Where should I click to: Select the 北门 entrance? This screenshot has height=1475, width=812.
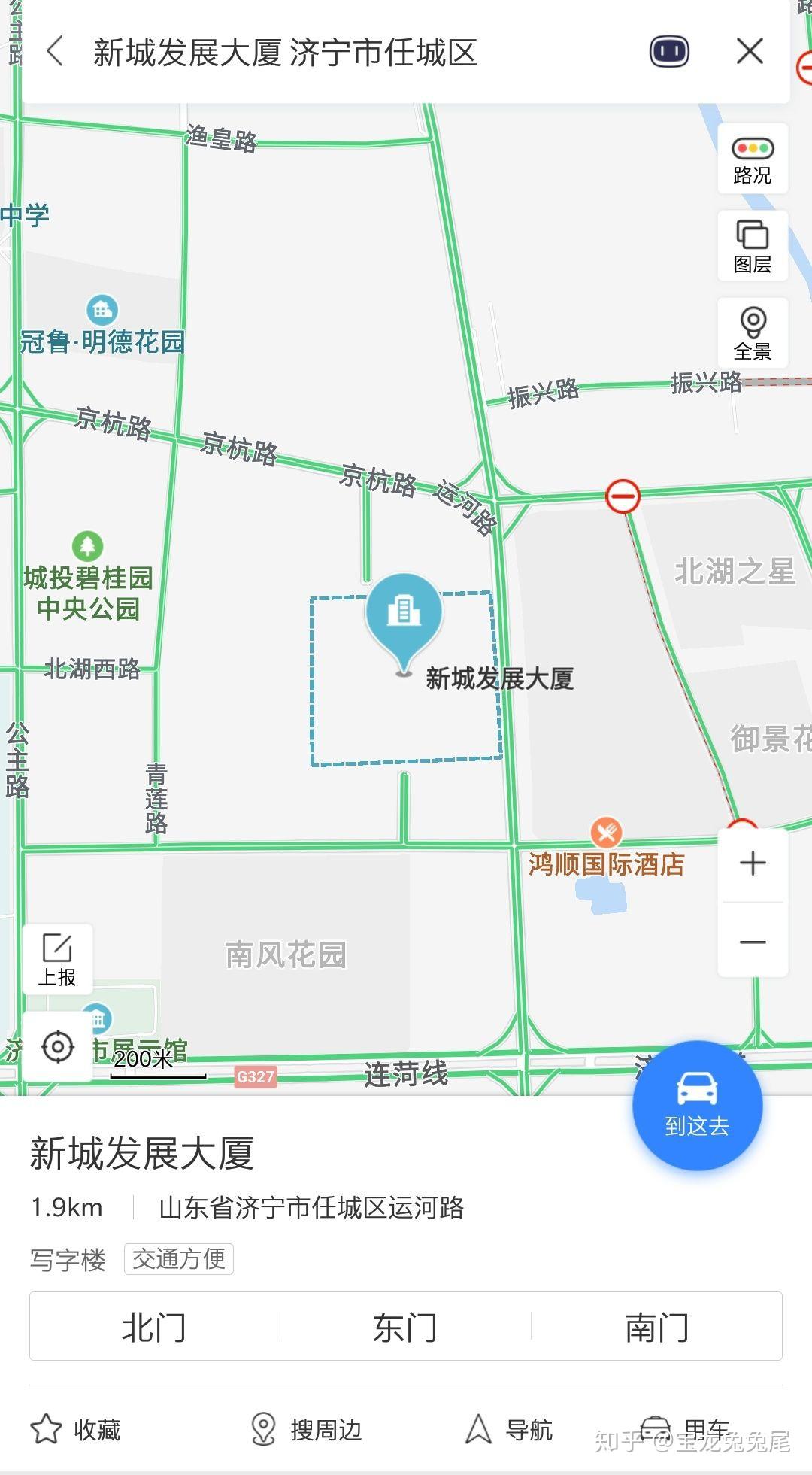[x=154, y=1327]
